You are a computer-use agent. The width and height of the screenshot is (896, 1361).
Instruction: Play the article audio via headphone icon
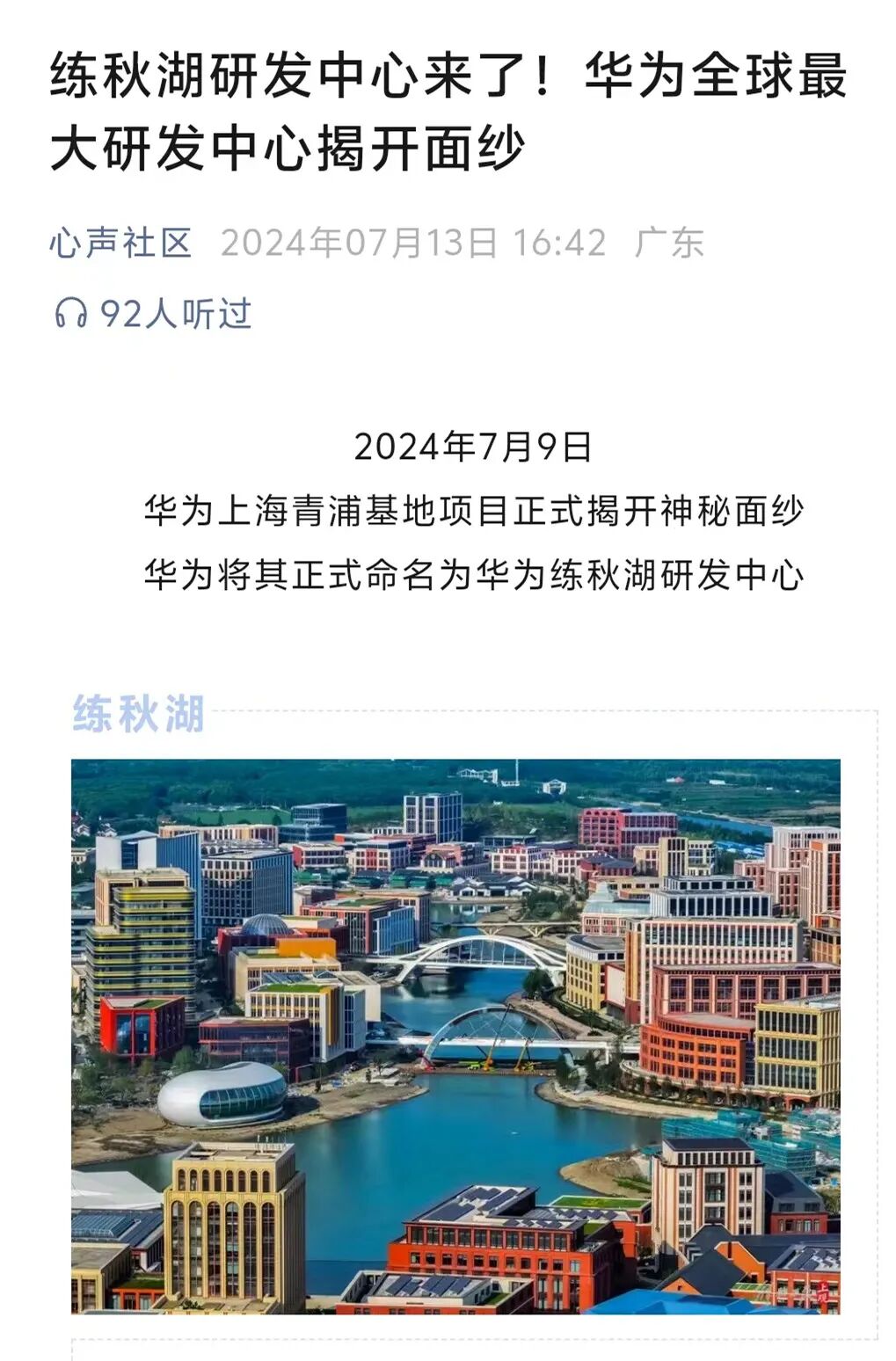tap(71, 313)
